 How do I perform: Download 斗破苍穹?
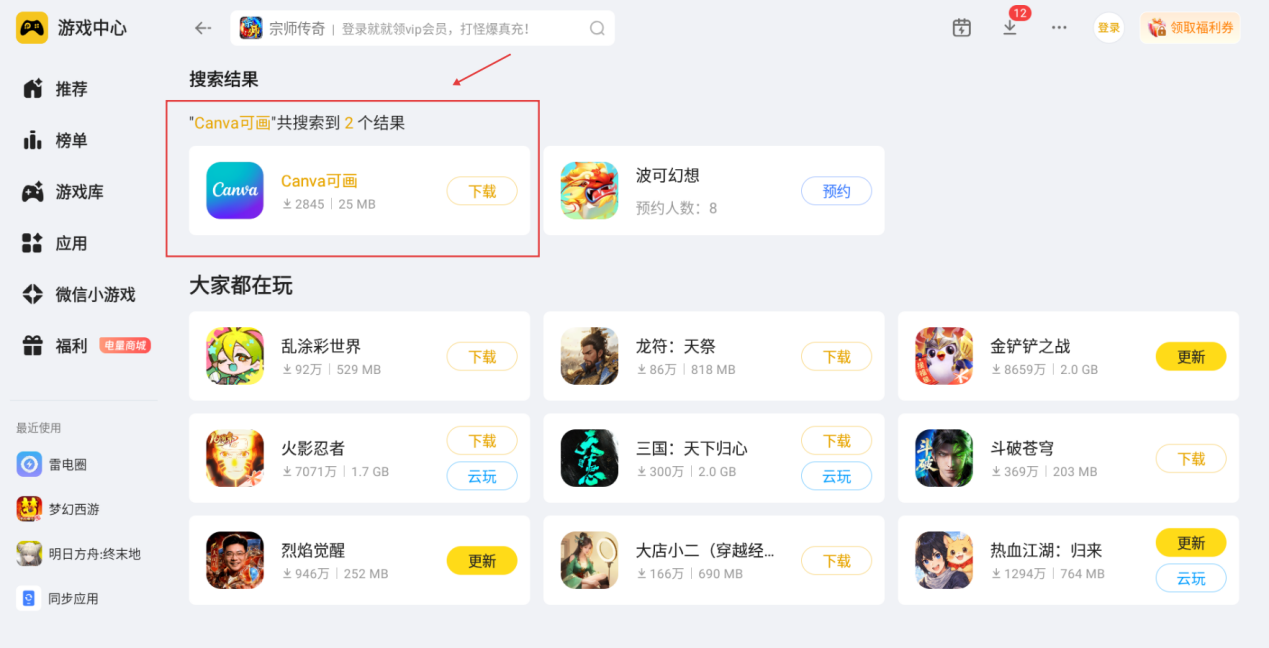(1190, 459)
